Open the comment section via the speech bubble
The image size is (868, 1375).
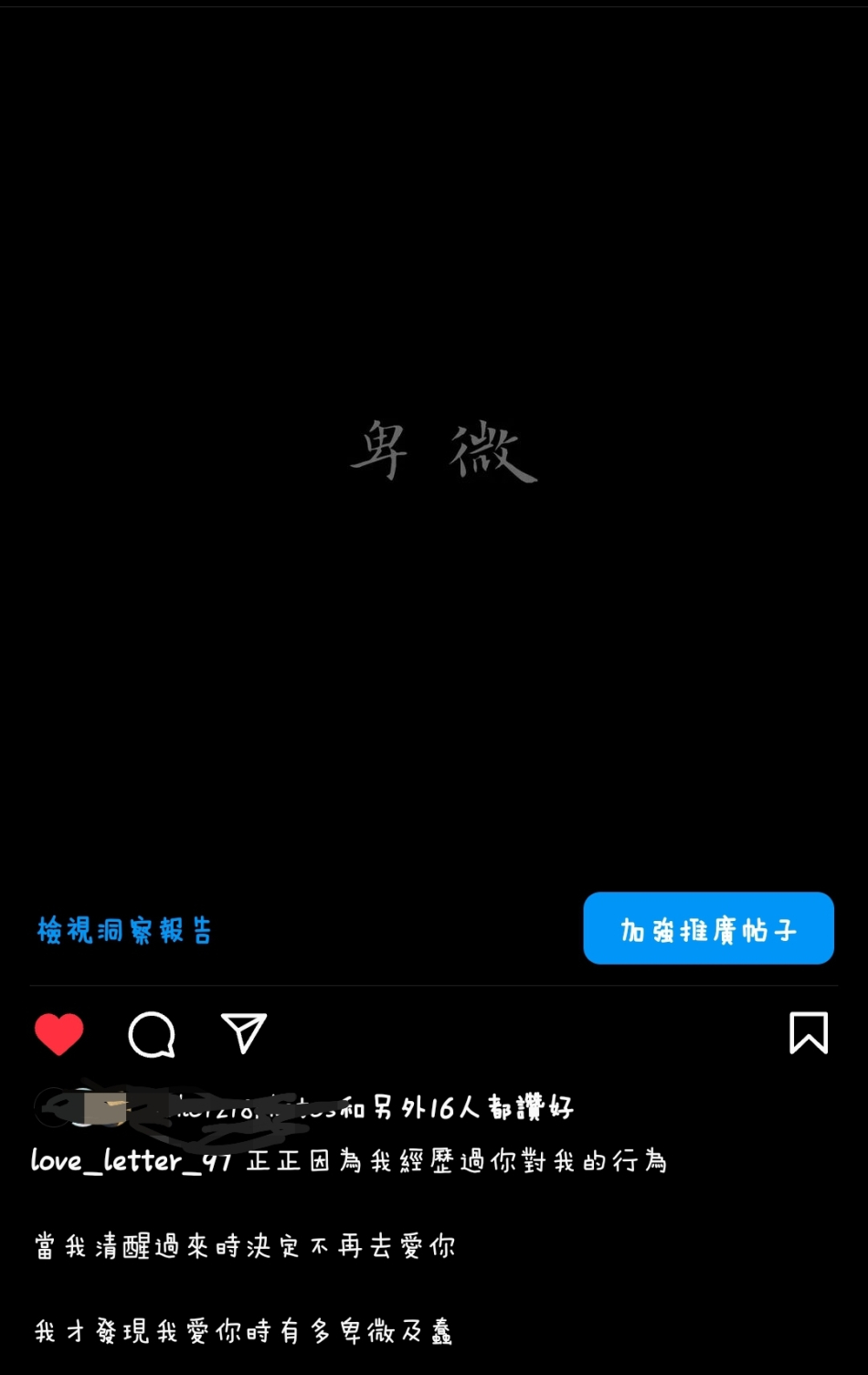click(x=151, y=1033)
